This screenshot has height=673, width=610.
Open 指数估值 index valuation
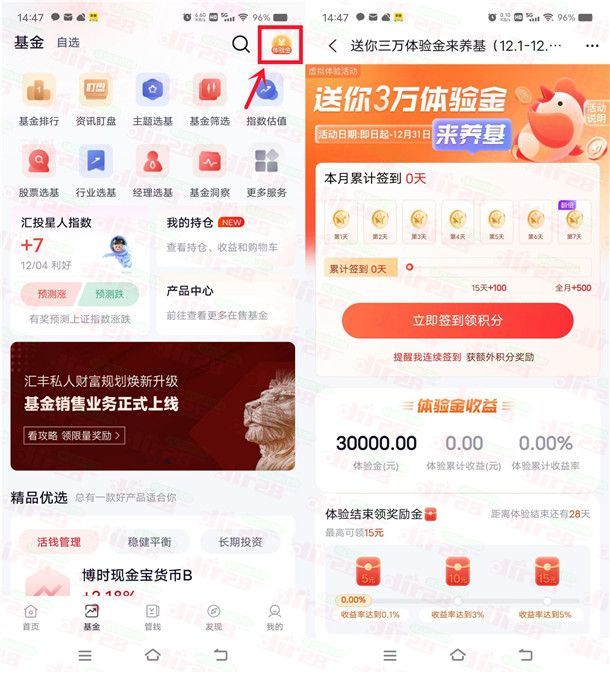[x=267, y=100]
